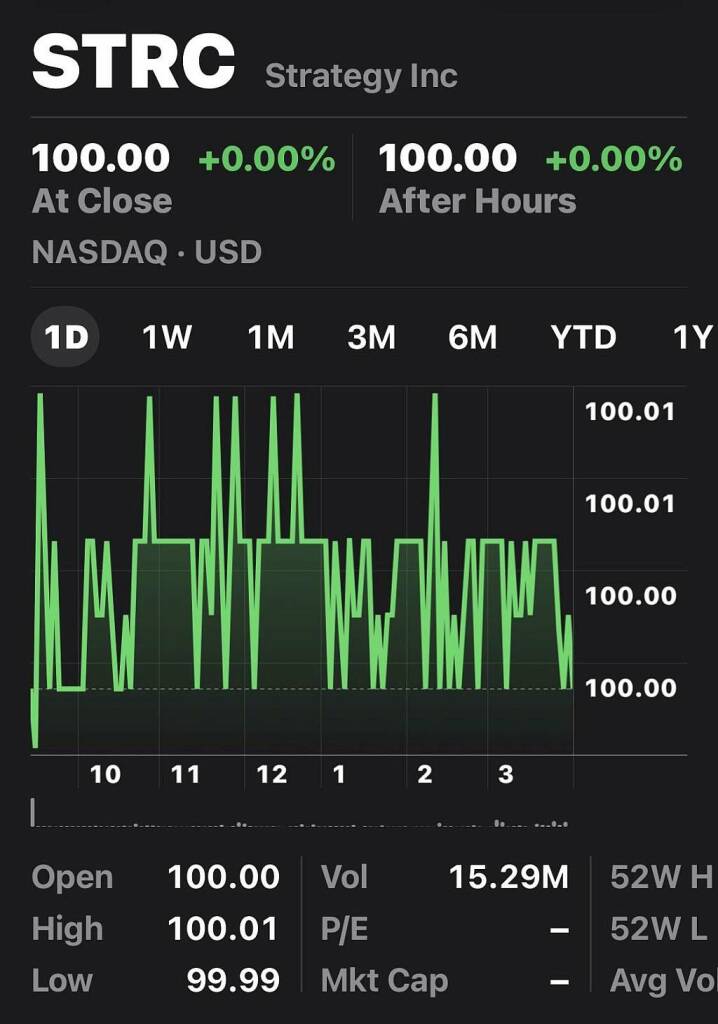Show the 3M price chart

pyautogui.click(x=371, y=338)
